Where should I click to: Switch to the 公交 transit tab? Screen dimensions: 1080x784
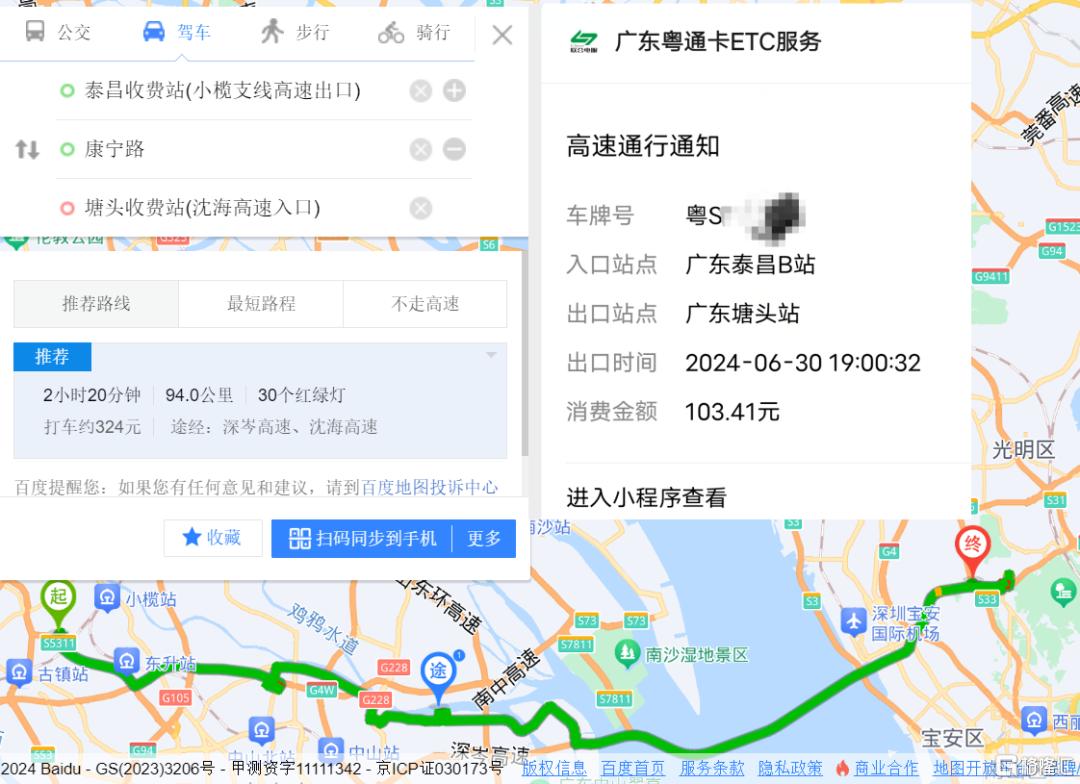tap(57, 32)
